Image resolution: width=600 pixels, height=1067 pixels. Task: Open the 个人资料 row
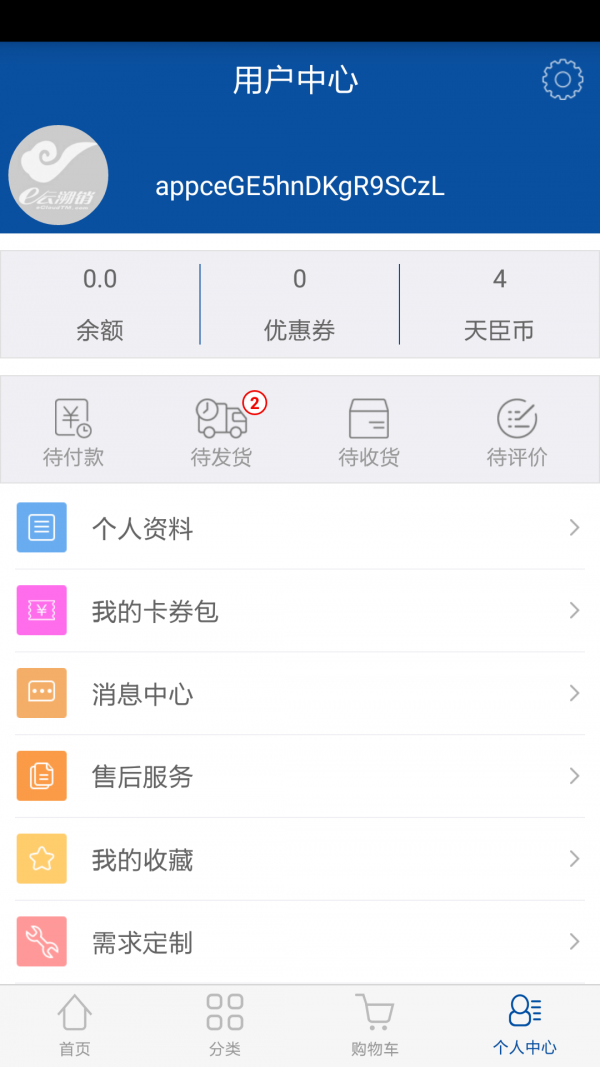pyautogui.click(x=300, y=528)
